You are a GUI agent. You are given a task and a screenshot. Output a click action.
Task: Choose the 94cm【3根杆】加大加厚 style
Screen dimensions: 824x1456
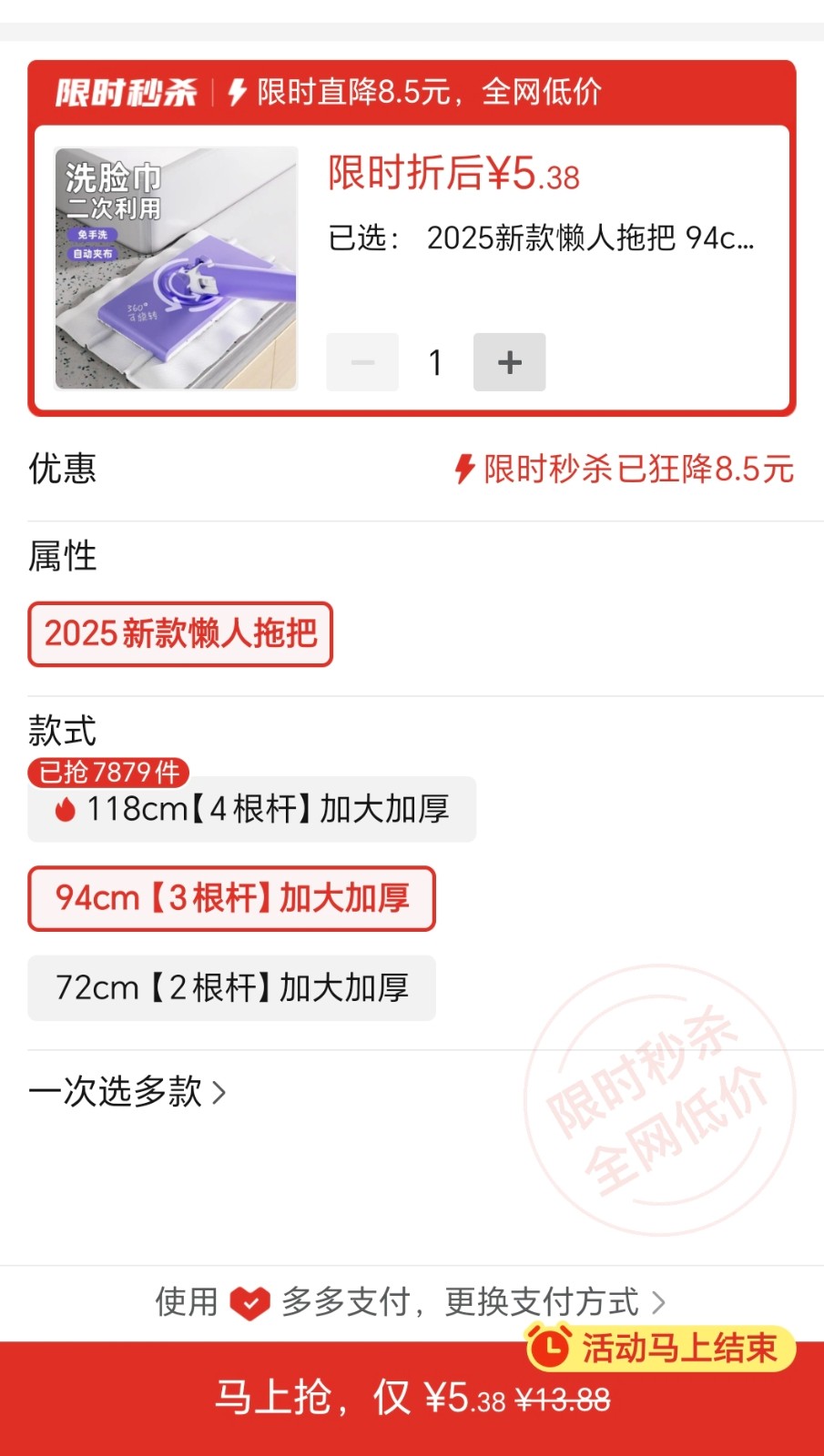click(x=231, y=898)
